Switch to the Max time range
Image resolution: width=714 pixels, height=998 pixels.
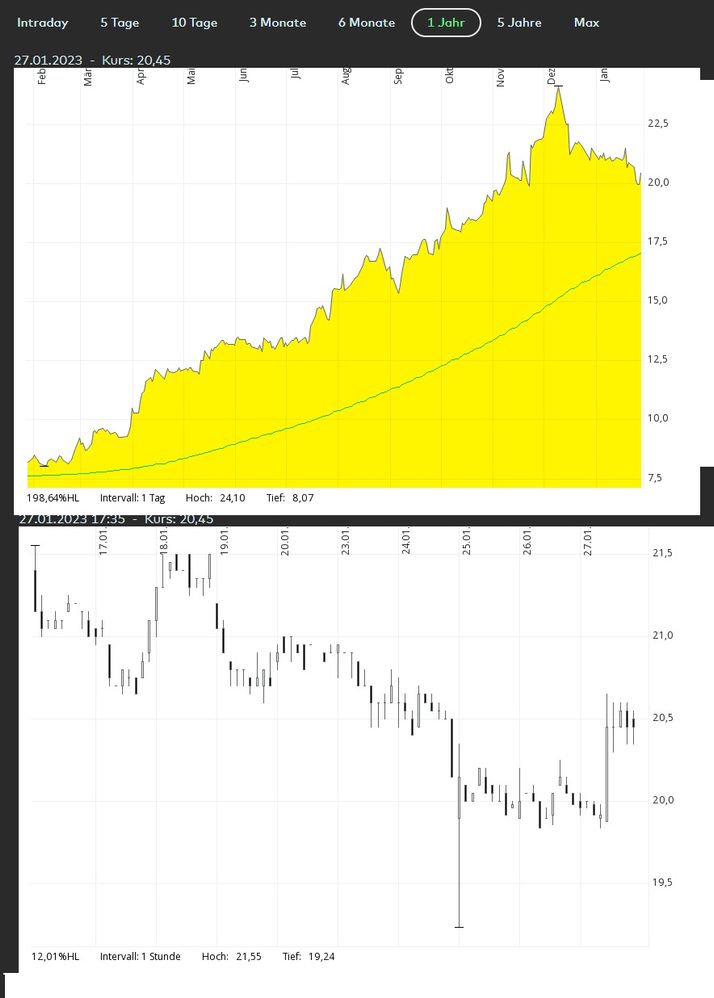tap(587, 22)
